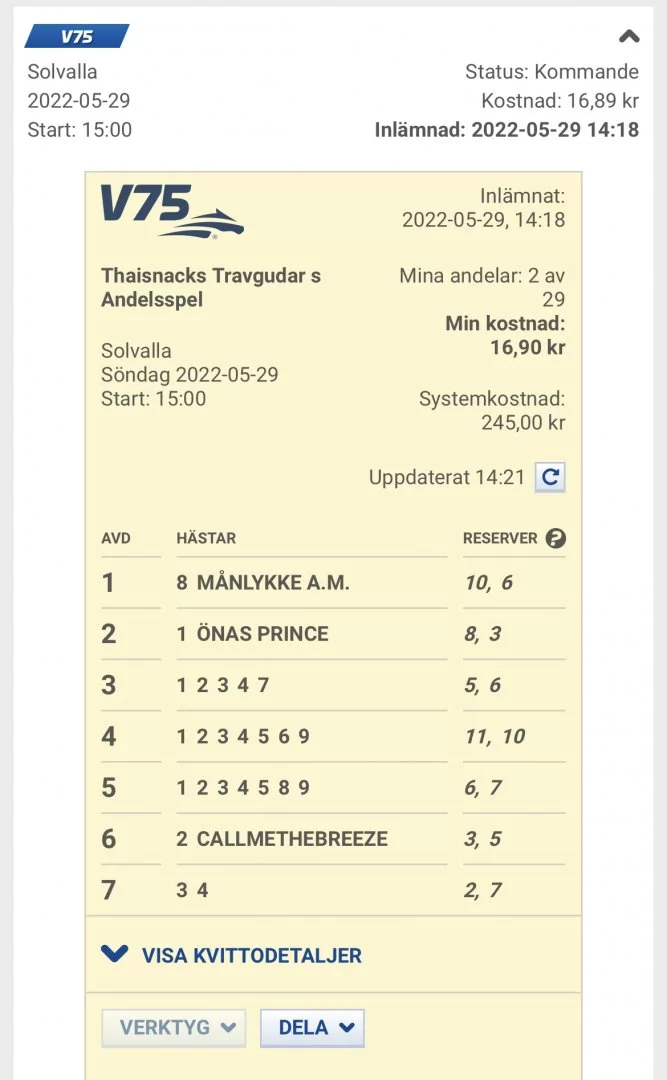The width and height of the screenshot is (667, 1080).
Task: Open the Verktyg dropdown
Action: pos(173,1027)
